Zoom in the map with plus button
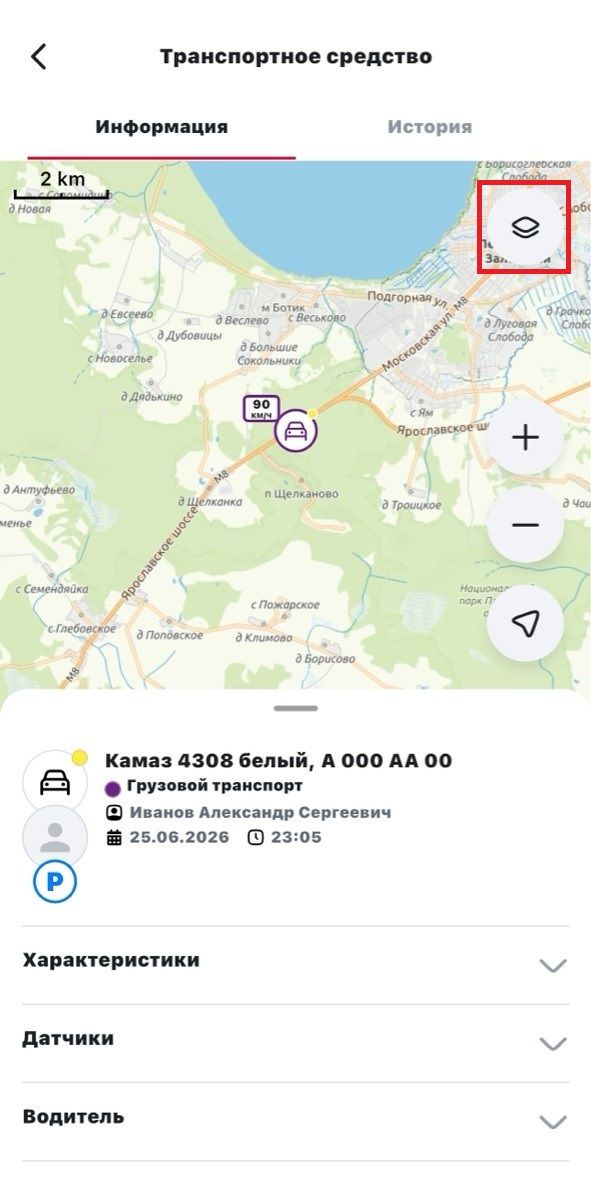The height and width of the screenshot is (1186, 591). (525, 437)
